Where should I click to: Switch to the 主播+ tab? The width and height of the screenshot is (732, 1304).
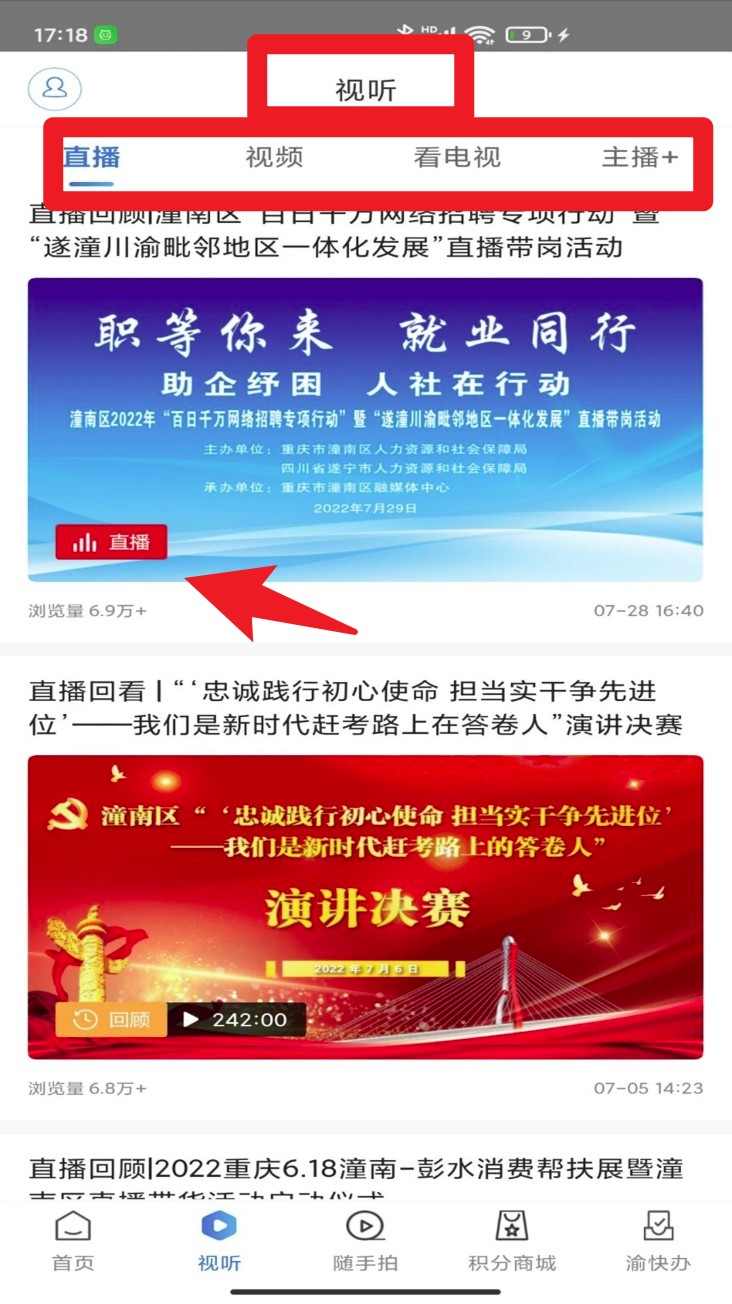(x=640, y=157)
